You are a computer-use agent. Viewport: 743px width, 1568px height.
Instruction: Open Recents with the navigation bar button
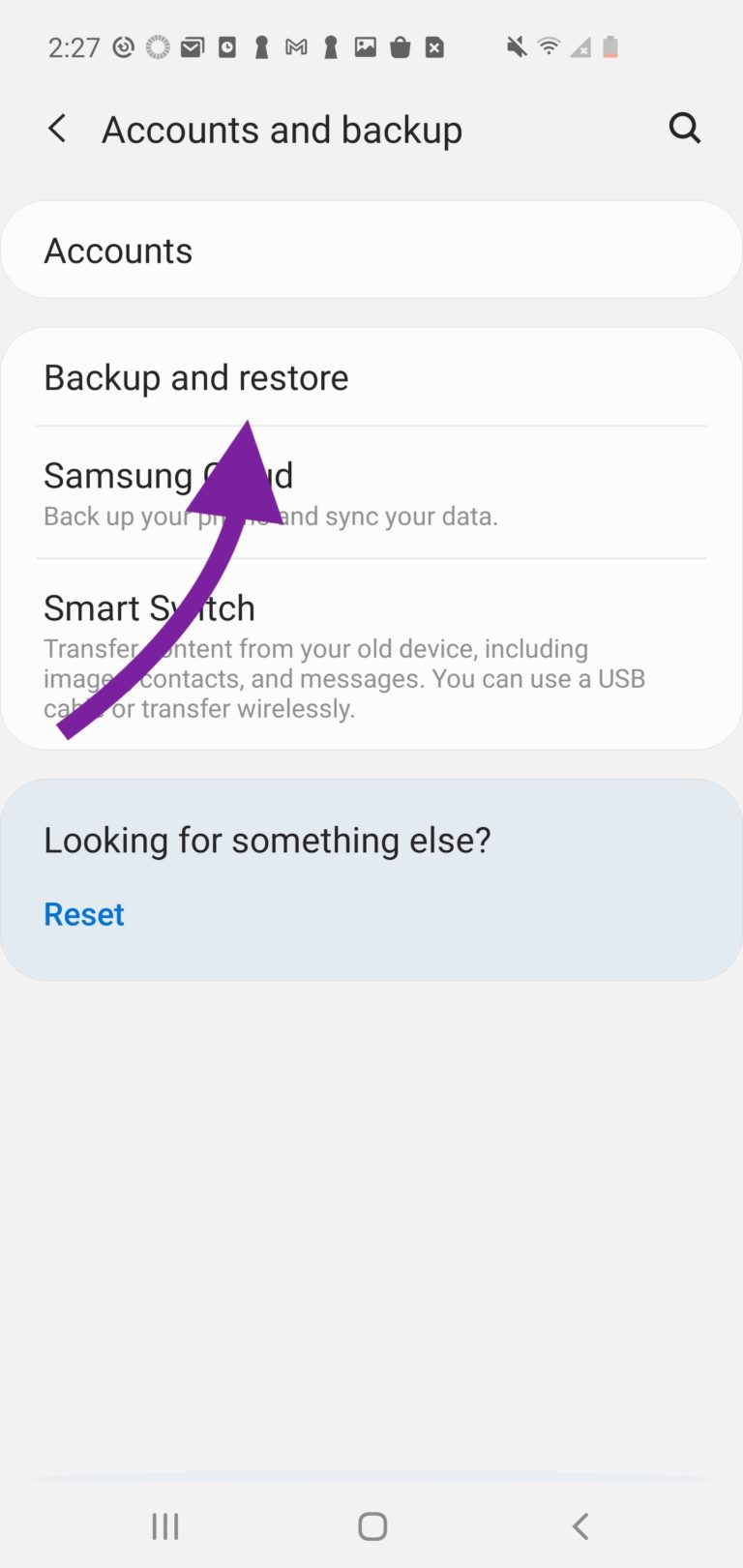[164, 1526]
